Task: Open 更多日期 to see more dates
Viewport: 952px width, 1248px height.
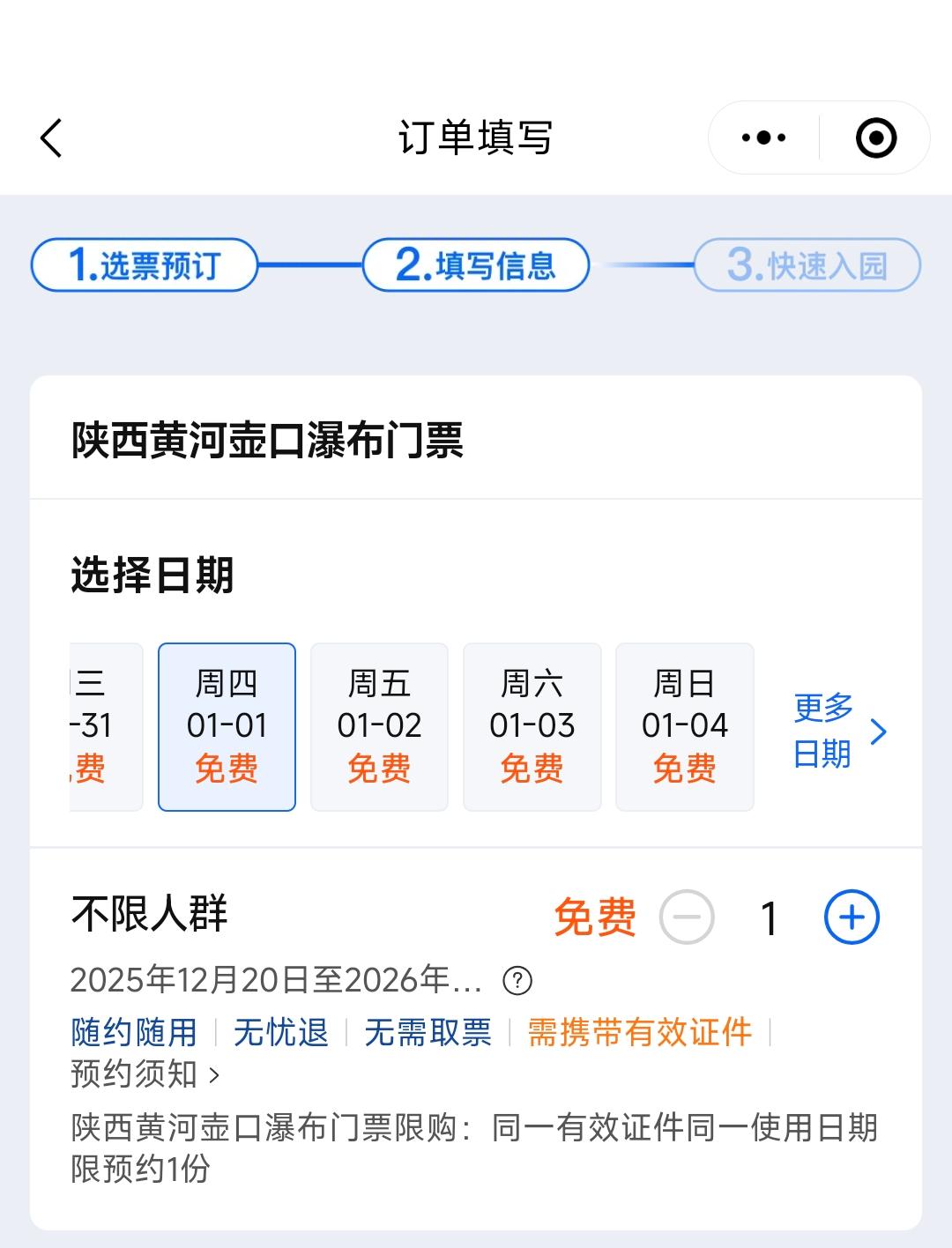Action: [x=837, y=731]
